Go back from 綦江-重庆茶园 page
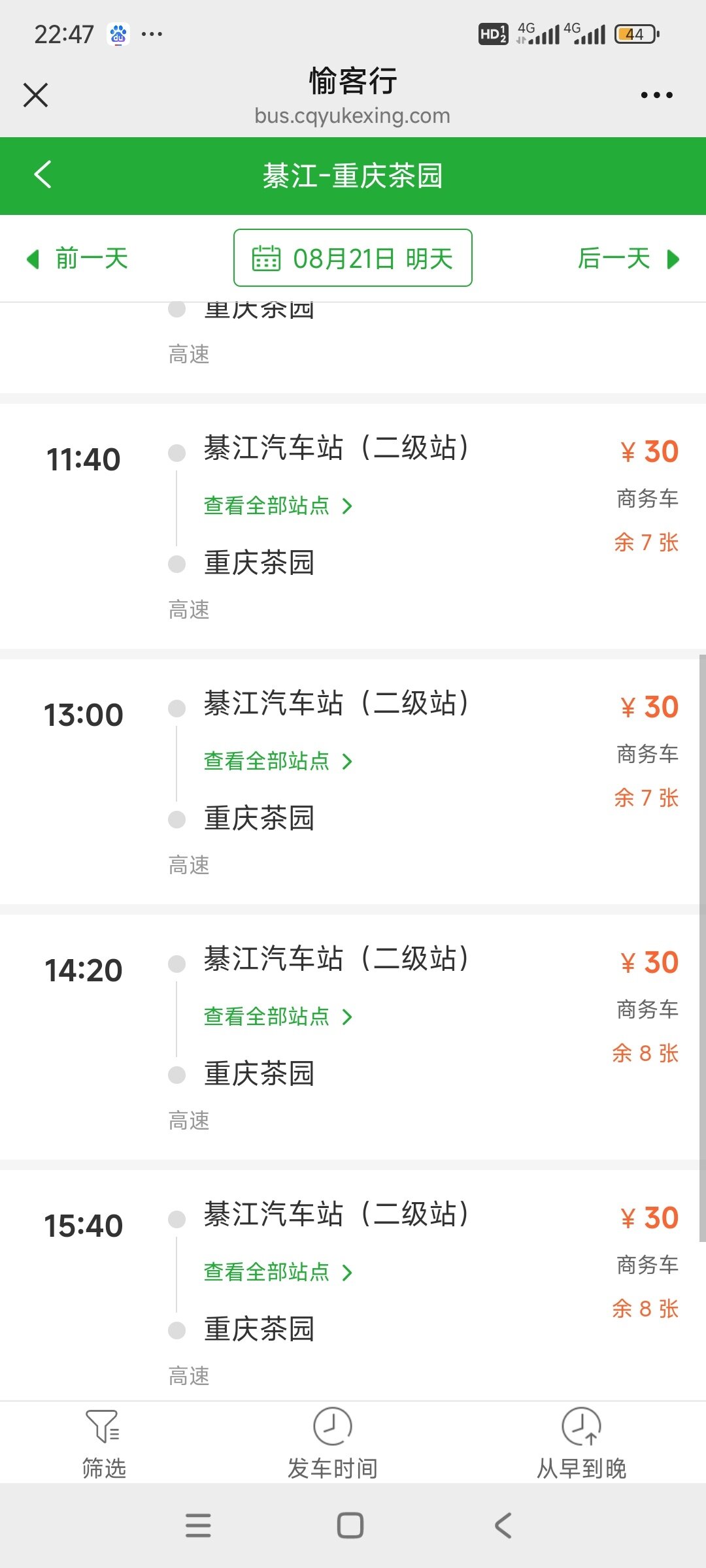 43,175
